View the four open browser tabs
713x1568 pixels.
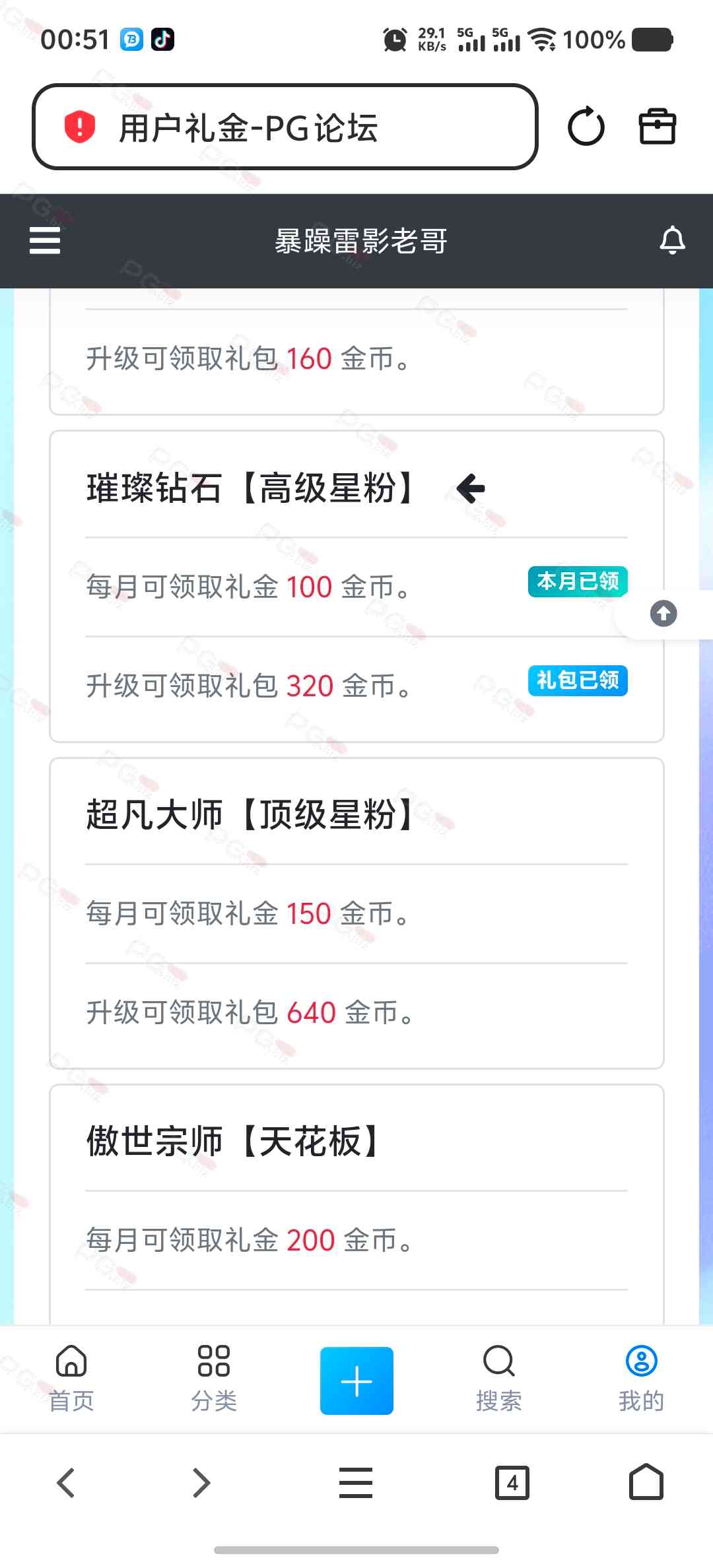[x=512, y=1483]
